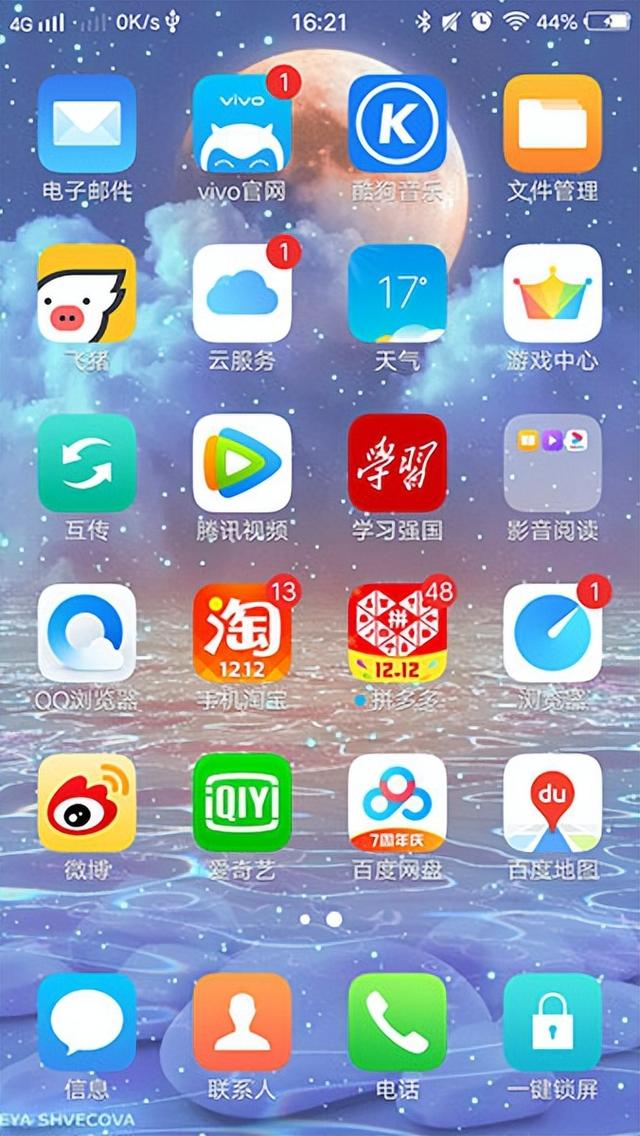Open 腾讯视频 video app
Screen dimensions: 640x1136
click(x=242, y=464)
